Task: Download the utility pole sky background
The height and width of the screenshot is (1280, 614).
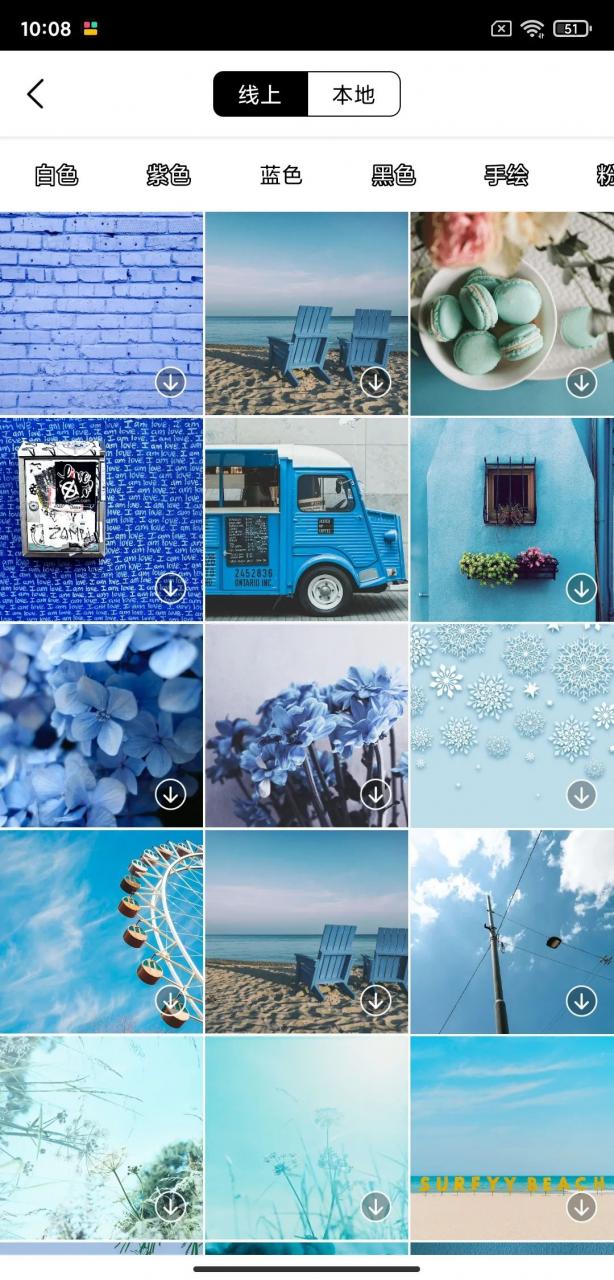Action: (x=581, y=1000)
